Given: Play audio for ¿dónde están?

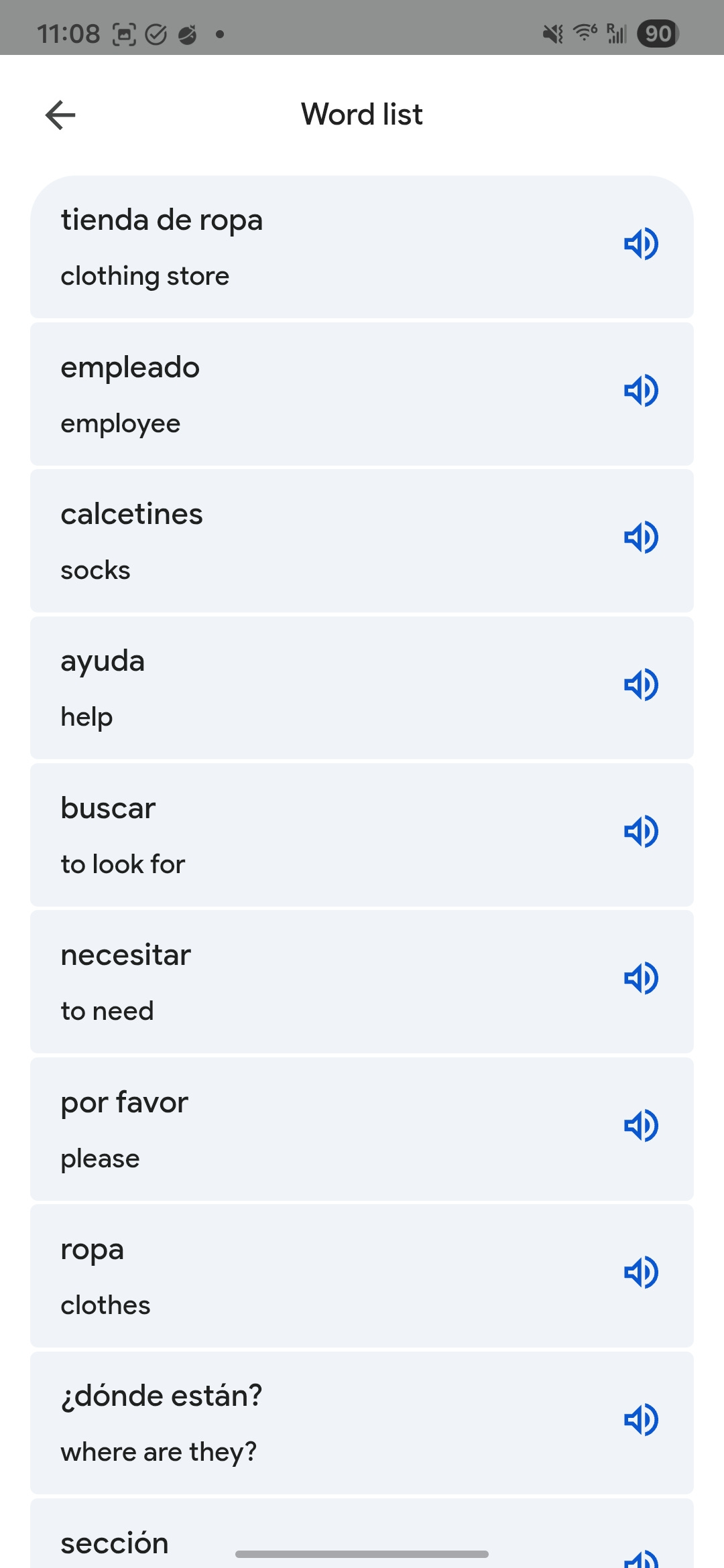Looking at the screenshot, I should point(641,1420).
